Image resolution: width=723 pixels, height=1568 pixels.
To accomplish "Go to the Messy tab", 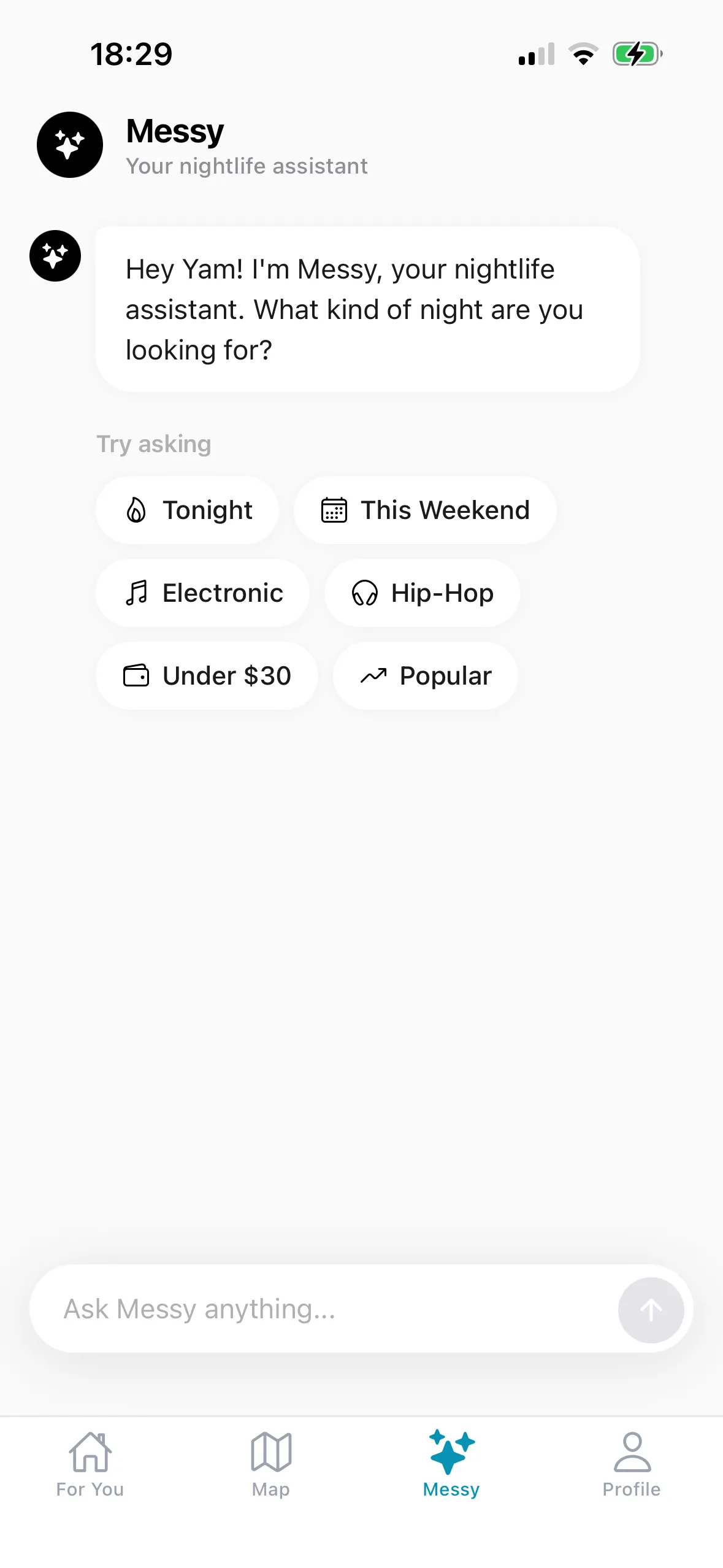I will click(451, 1464).
